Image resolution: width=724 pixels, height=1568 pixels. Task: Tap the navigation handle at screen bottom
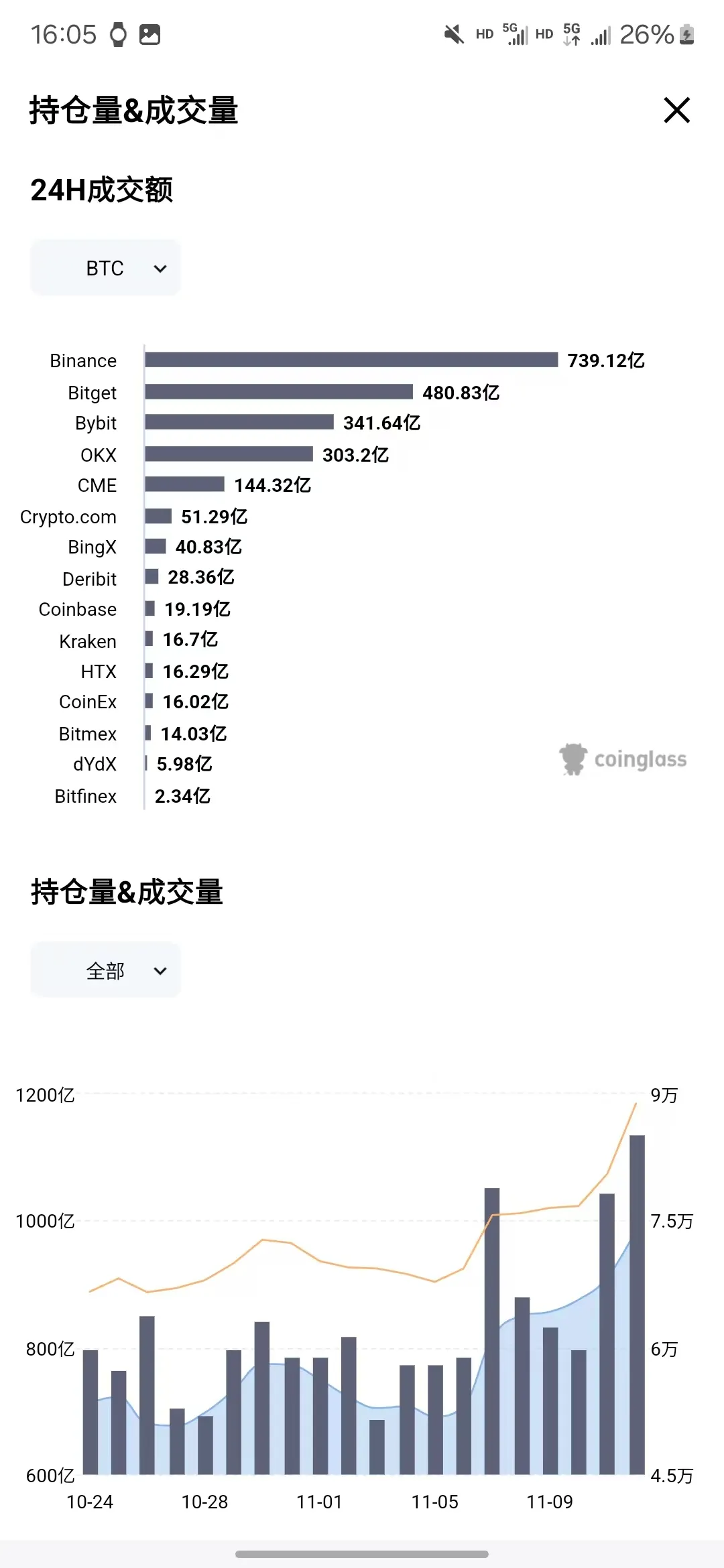[362, 1553]
